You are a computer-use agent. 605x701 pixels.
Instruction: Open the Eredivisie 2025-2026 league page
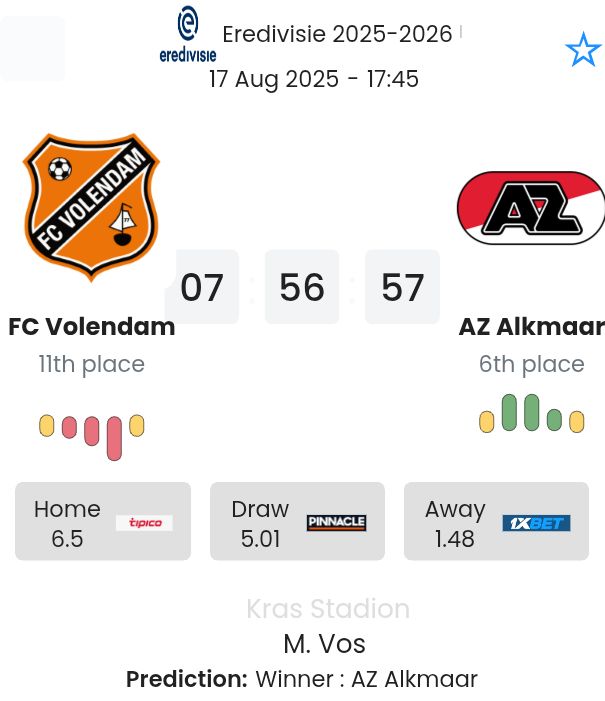point(336,34)
